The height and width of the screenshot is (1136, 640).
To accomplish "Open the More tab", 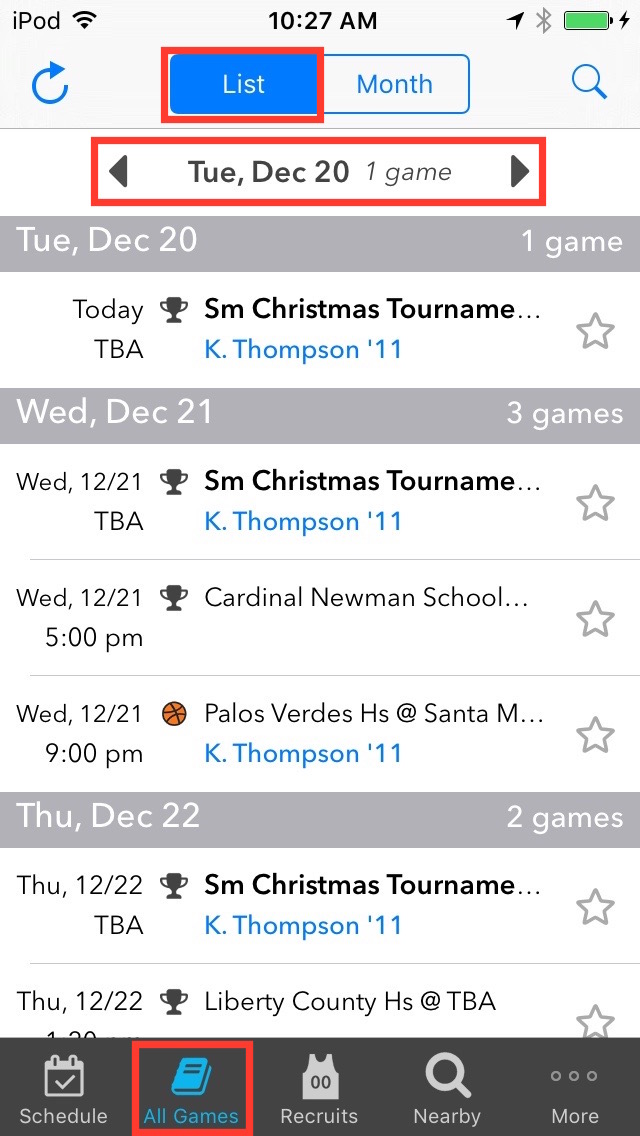I will click(x=575, y=1088).
